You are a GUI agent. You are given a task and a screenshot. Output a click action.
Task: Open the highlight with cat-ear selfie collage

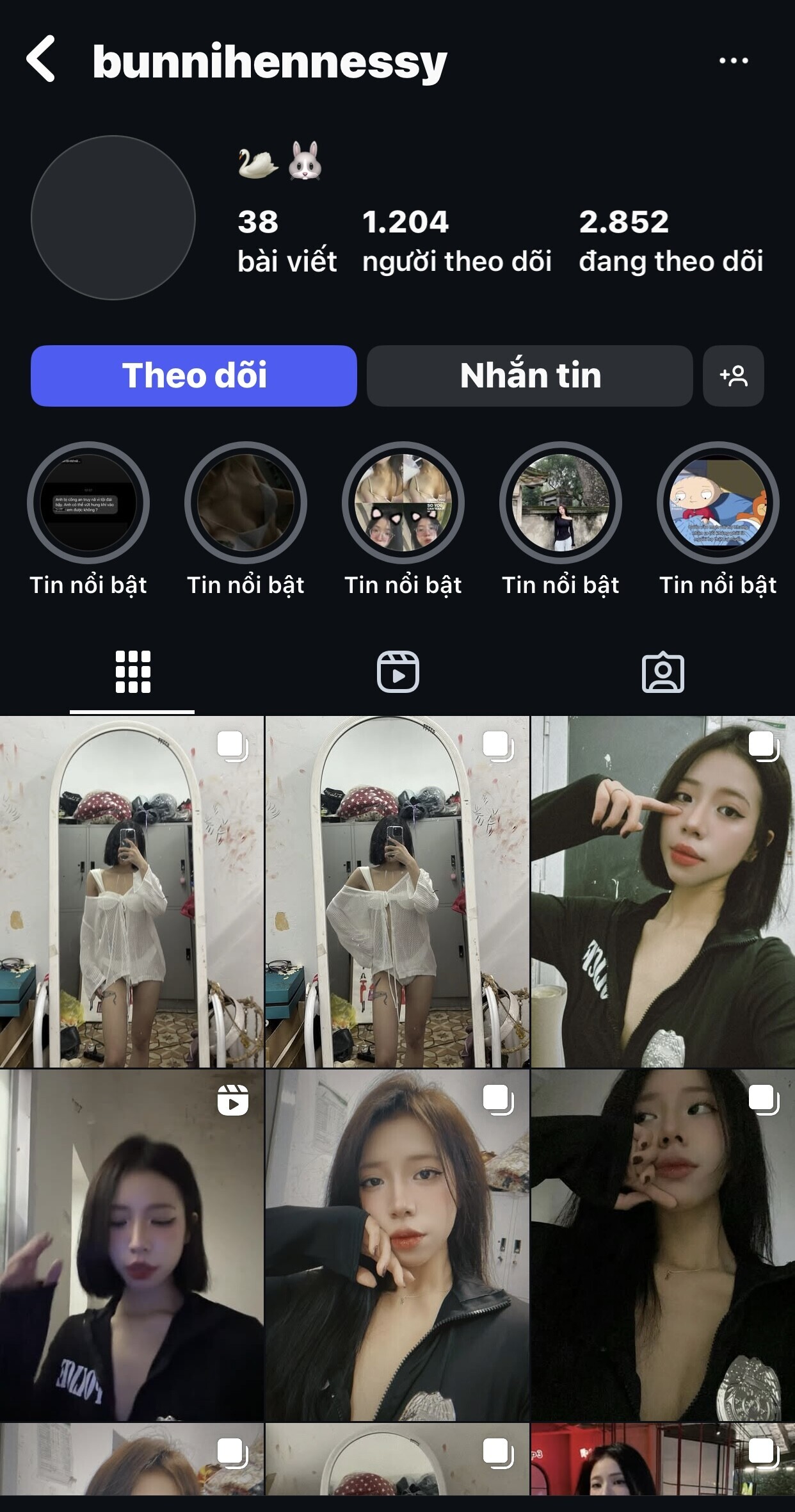(403, 503)
